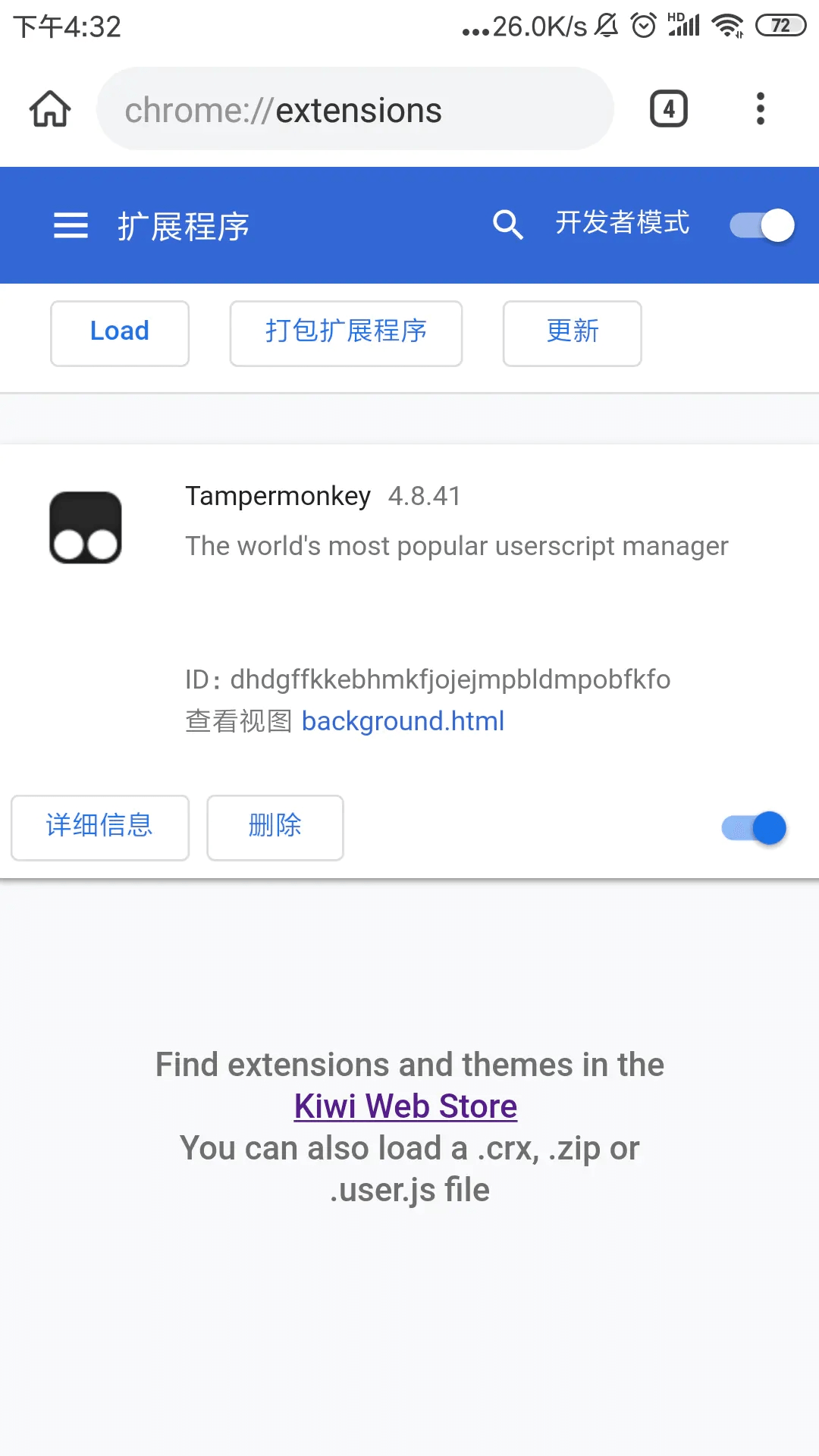Tap the home icon next to address bar

coord(49,108)
